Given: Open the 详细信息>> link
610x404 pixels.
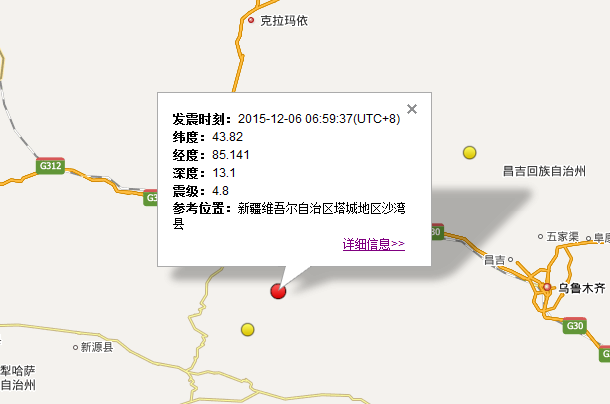Looking at the screenshot, I should click(373, 243).
